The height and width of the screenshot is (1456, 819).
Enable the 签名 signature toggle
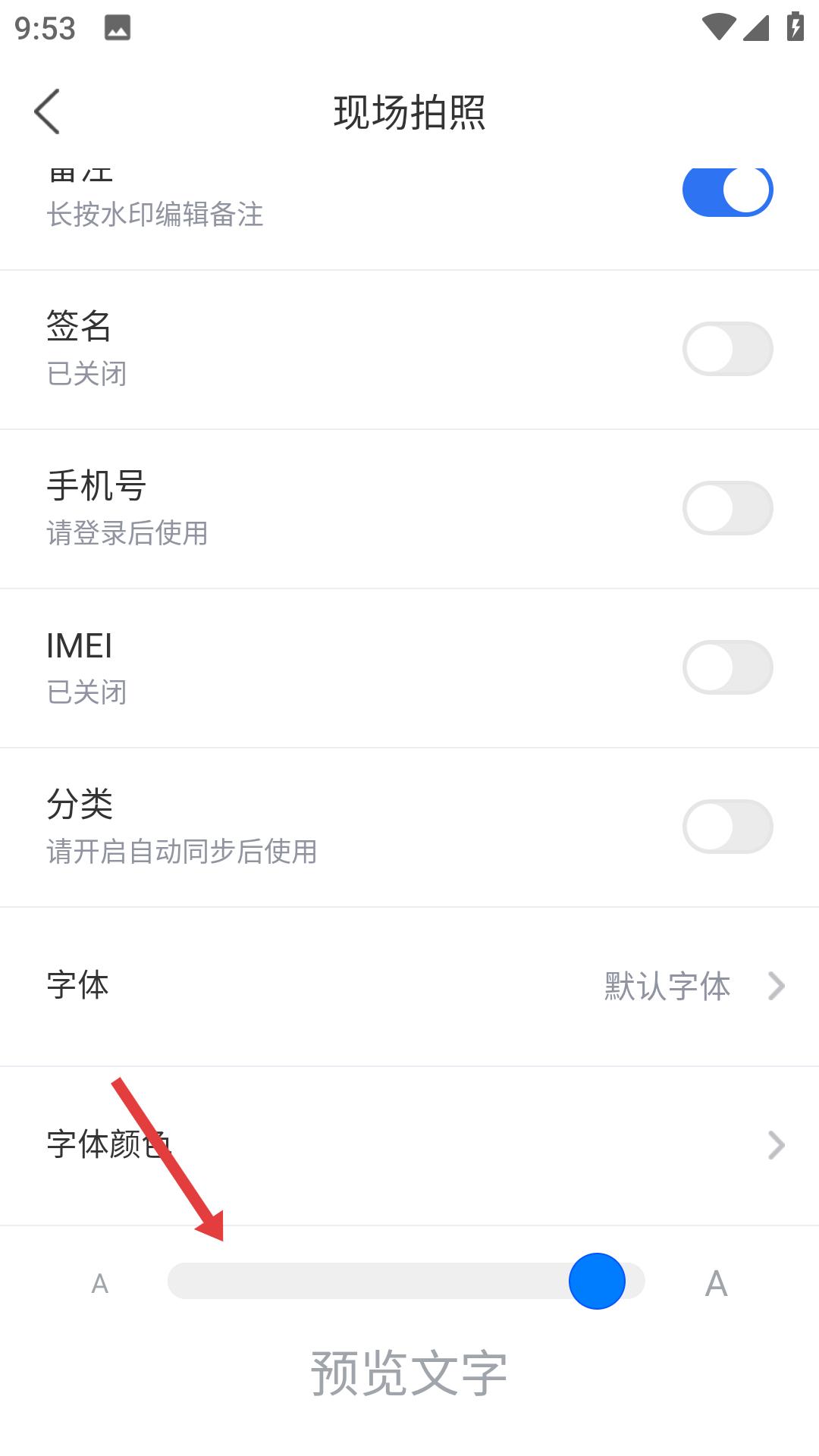(x=726, y=348)
